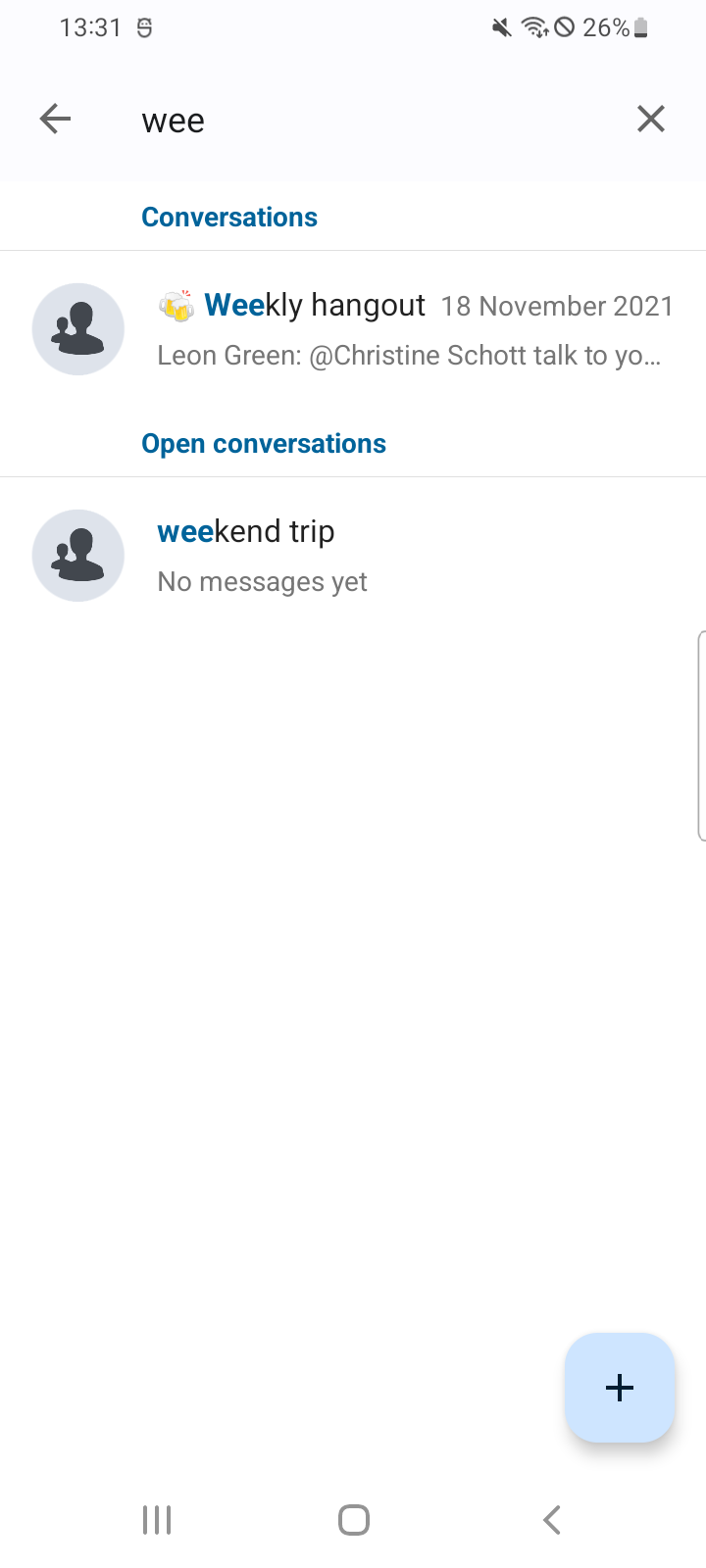706x1568 pixels.
Task: Open the recent apps view
Action: (157, 1520)
